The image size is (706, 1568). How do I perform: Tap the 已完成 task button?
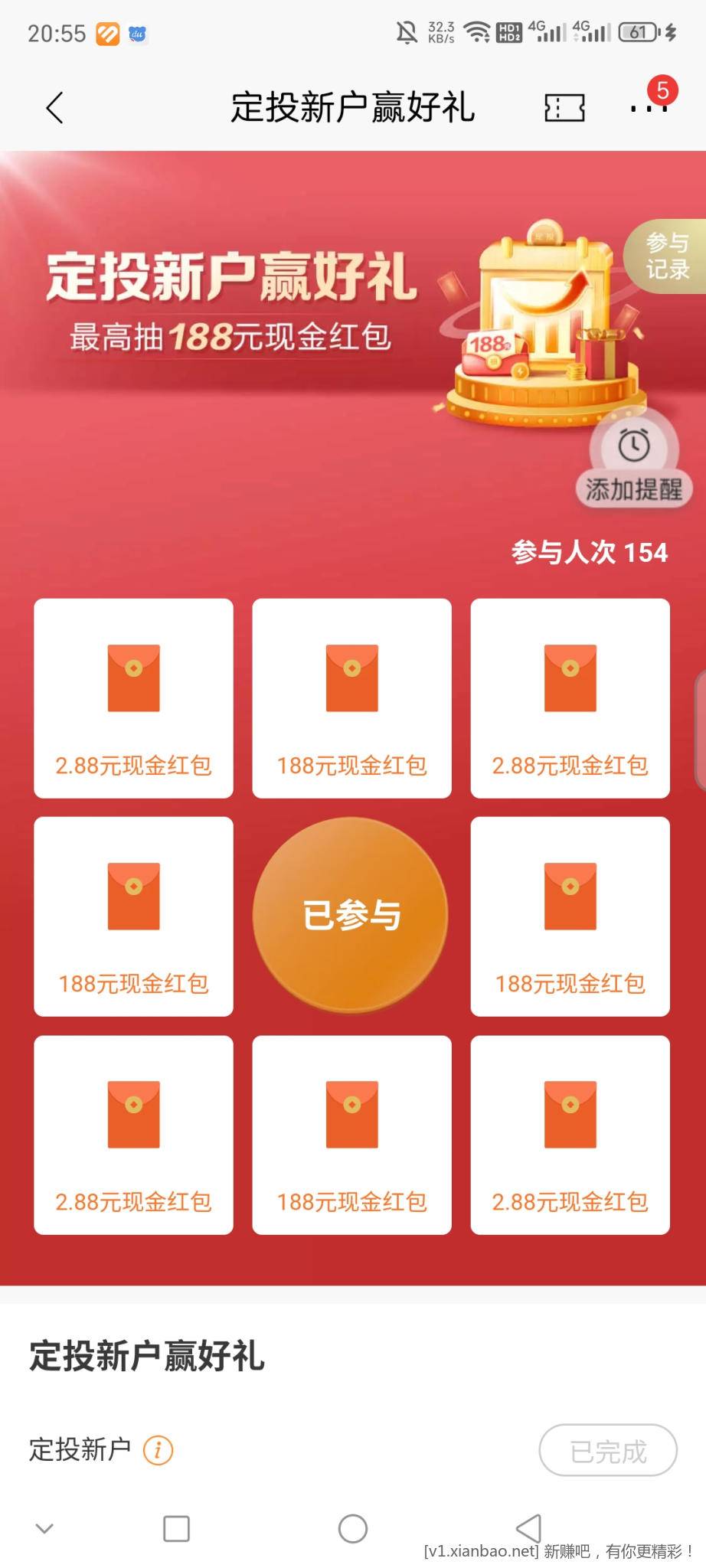tap(608, 1450)
